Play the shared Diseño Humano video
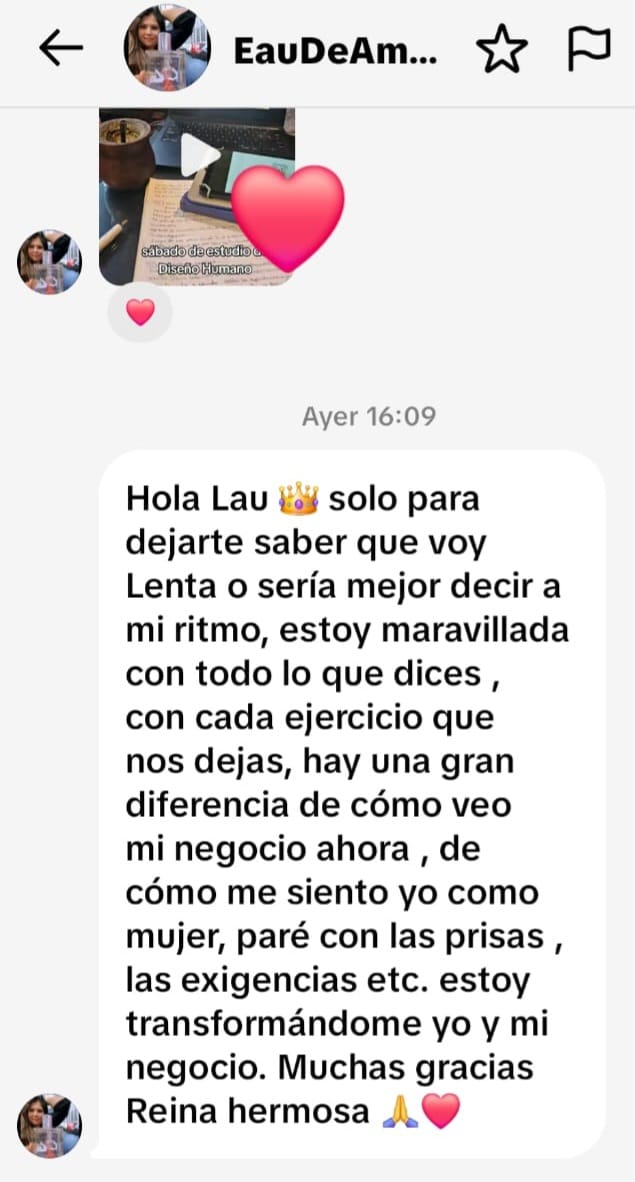 click(x=200, y=155)
